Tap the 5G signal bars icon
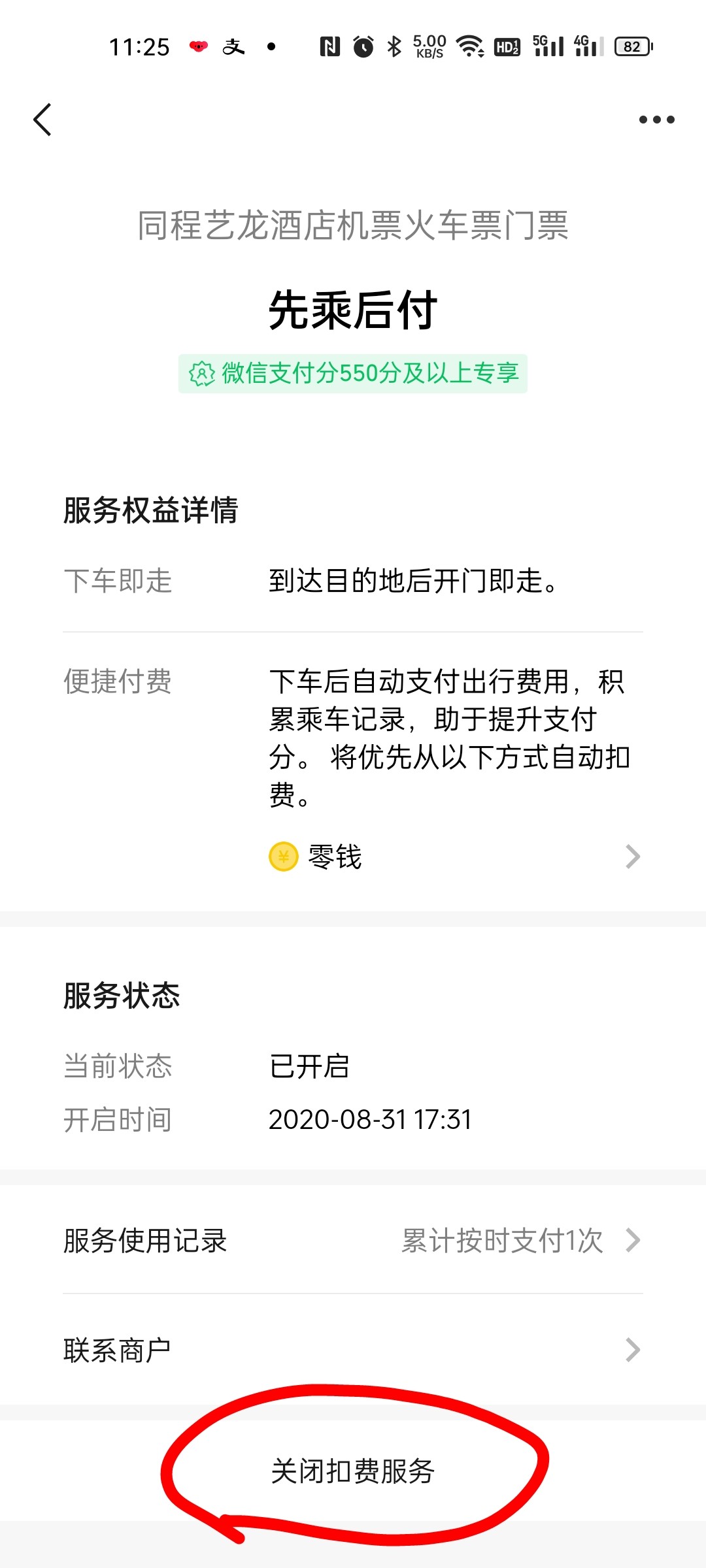This screenshot has height=1568, width=706. tap(551, 46)
